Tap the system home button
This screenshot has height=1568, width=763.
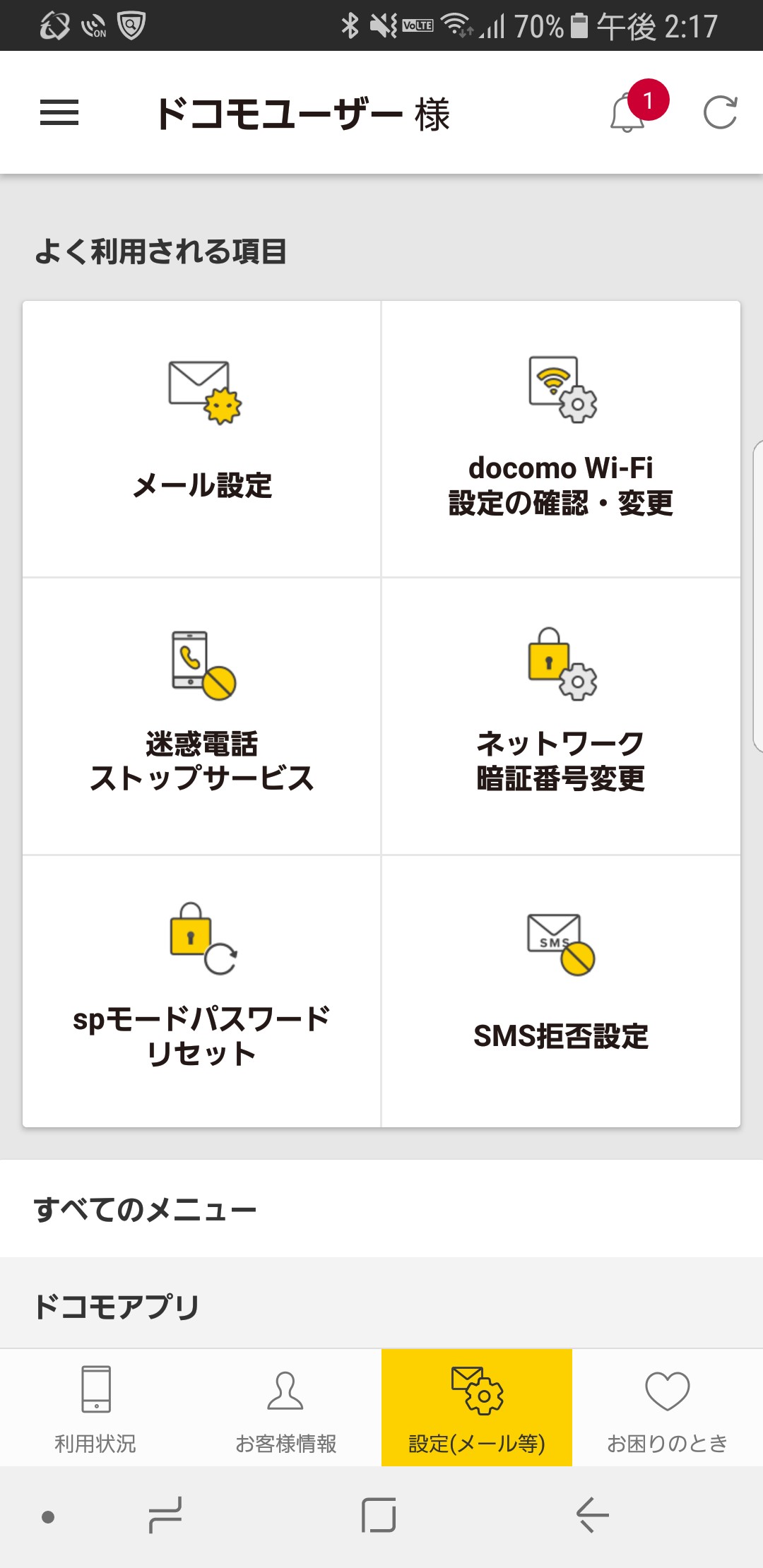(x=379, y=1515)
